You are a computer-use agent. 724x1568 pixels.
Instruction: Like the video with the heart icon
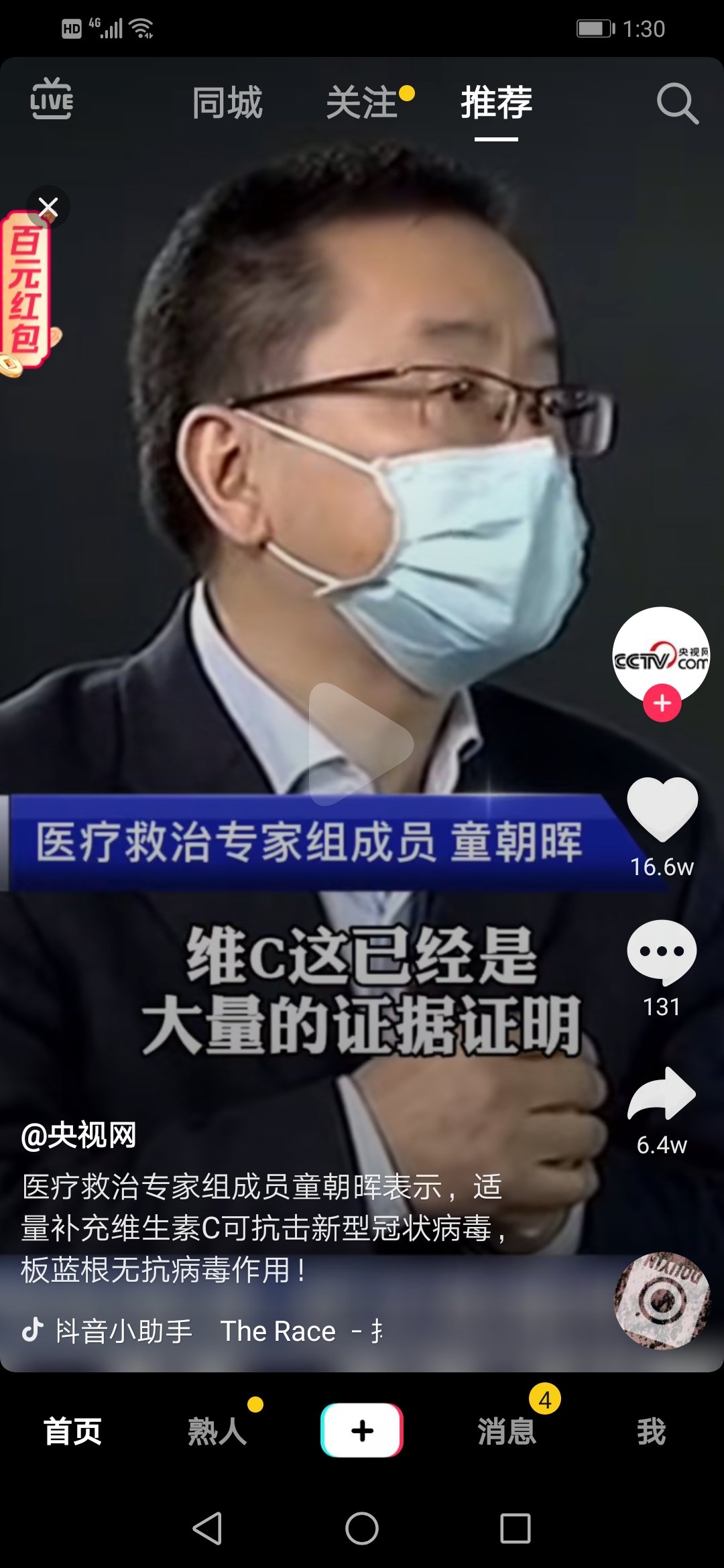tap(662, 809)
